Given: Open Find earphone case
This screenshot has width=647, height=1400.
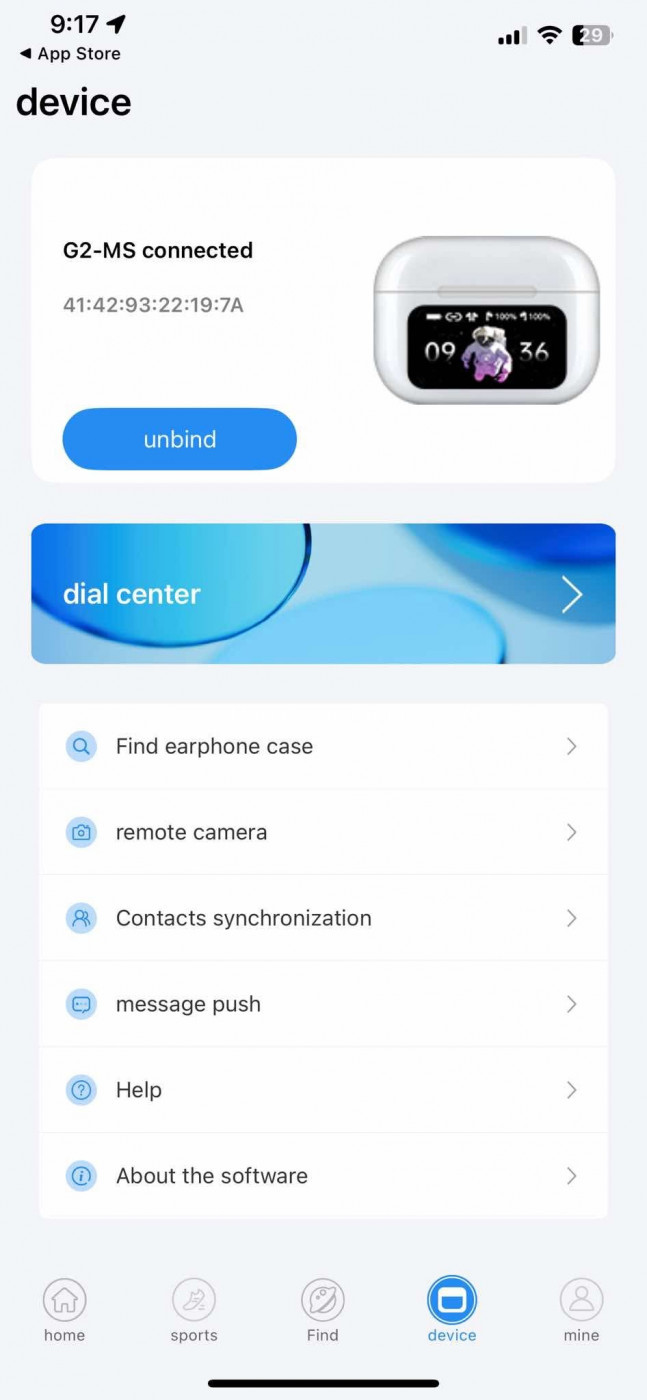Looking at the screenshot, I should coord(323,746).
